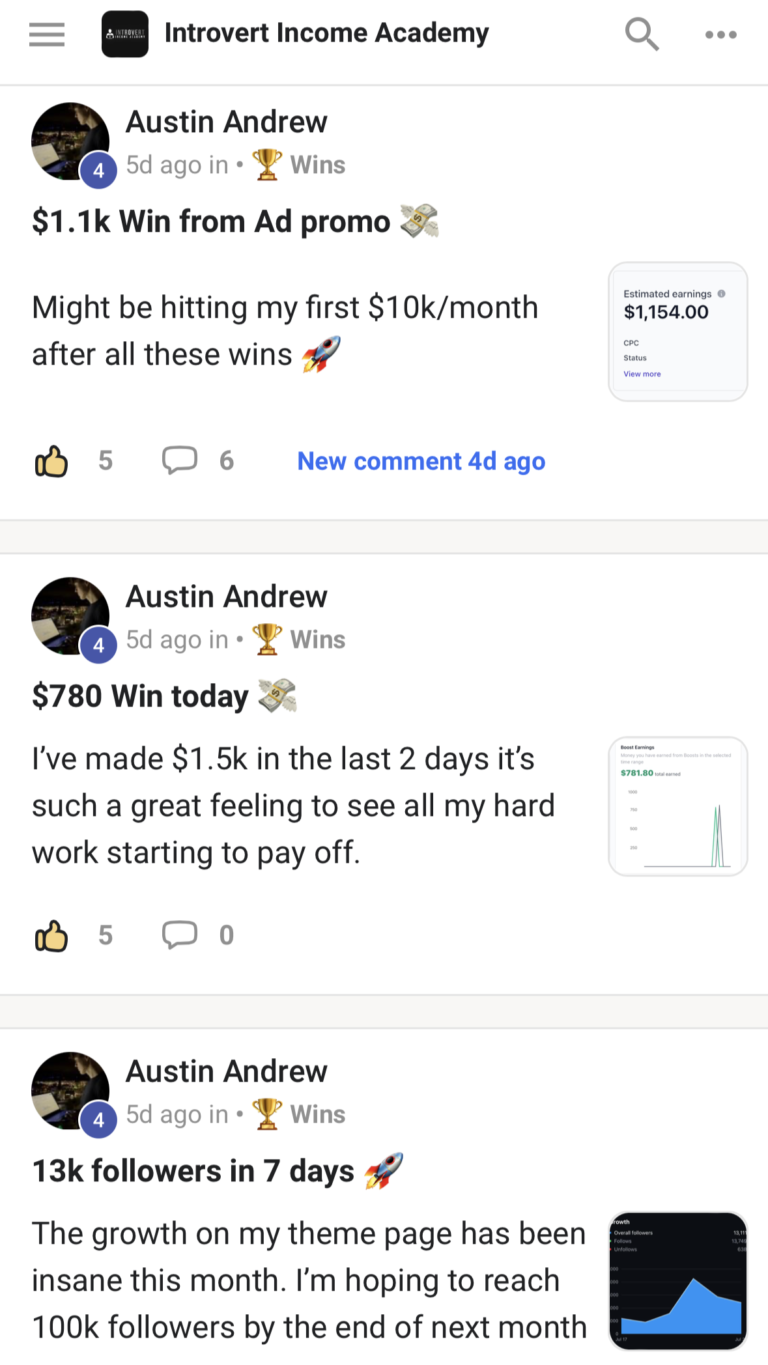
Task: Like the $780 Win today post
Action: [52, 935]
